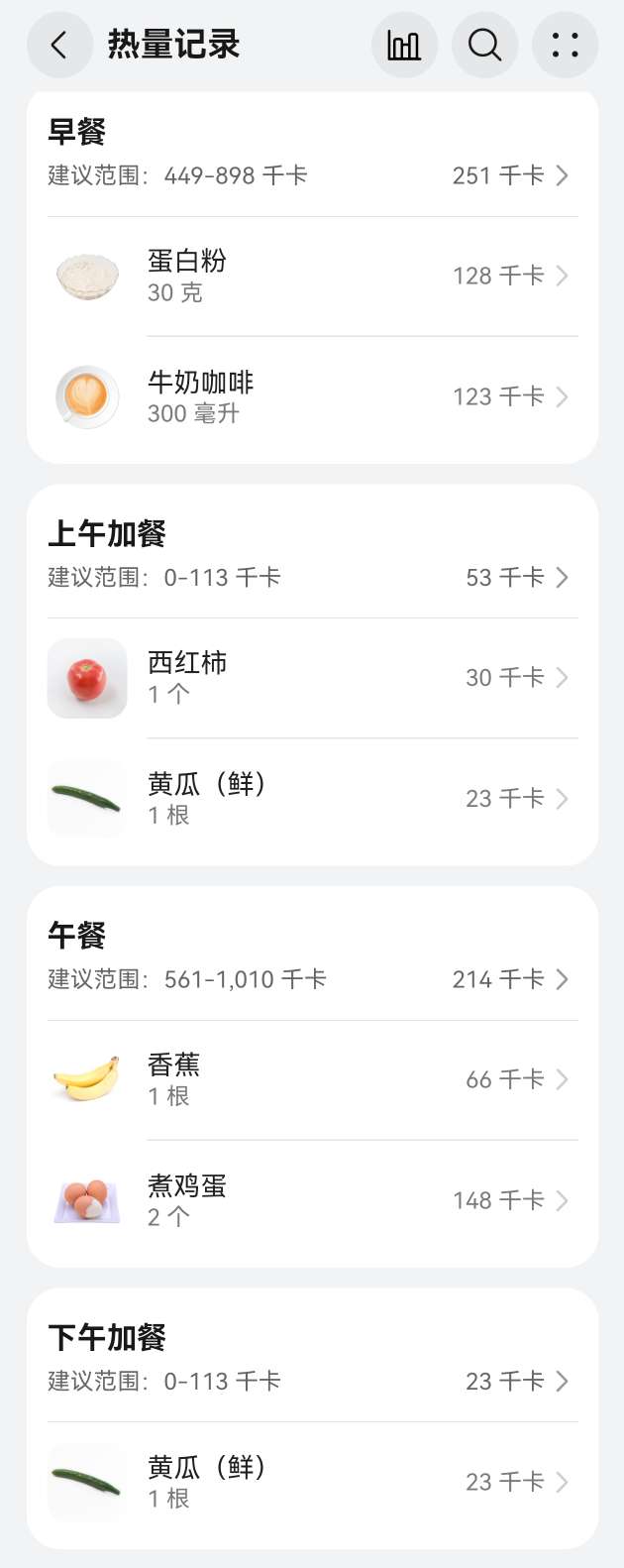
Task: Go back from 热量记录
Action: click(59, 45)
